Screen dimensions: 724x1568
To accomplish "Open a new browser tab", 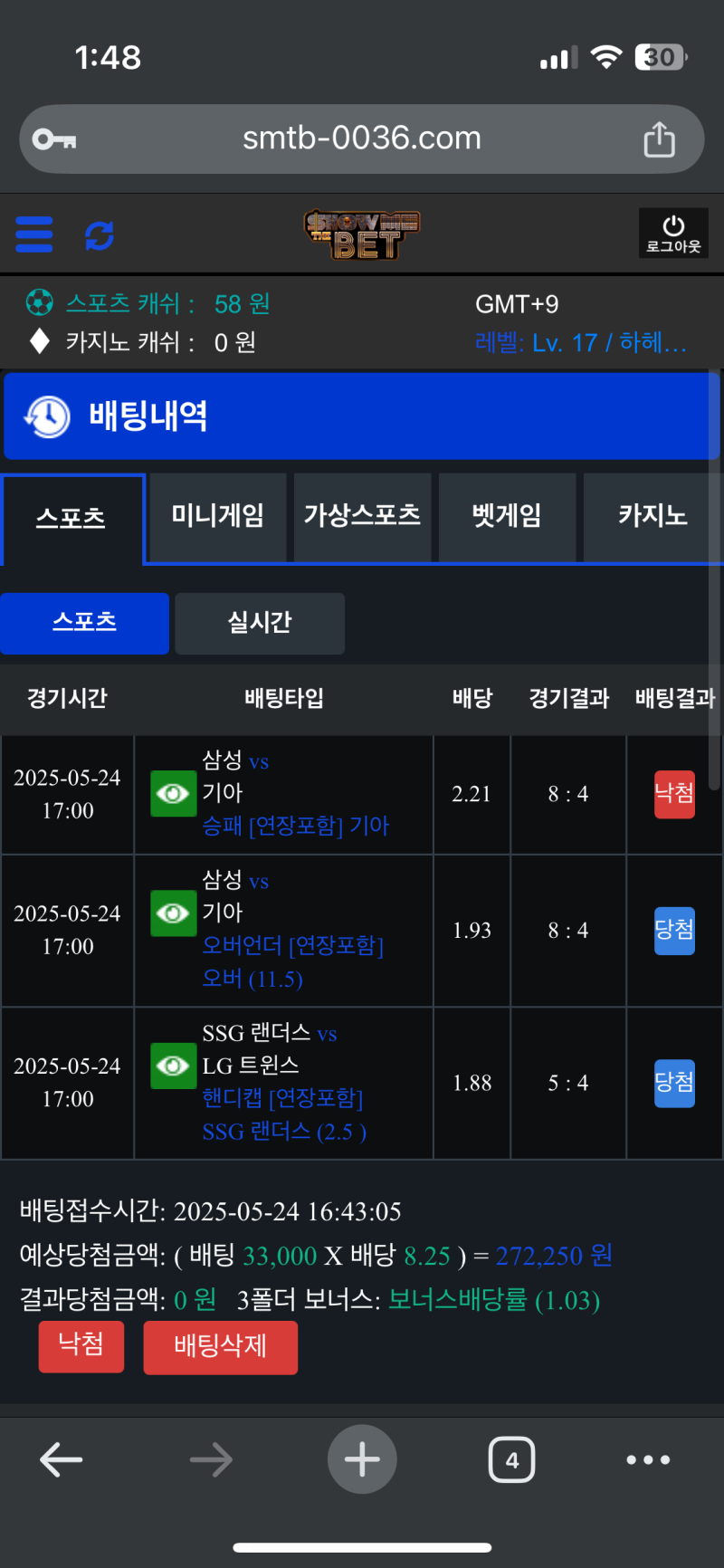I will coord(362,1459).
